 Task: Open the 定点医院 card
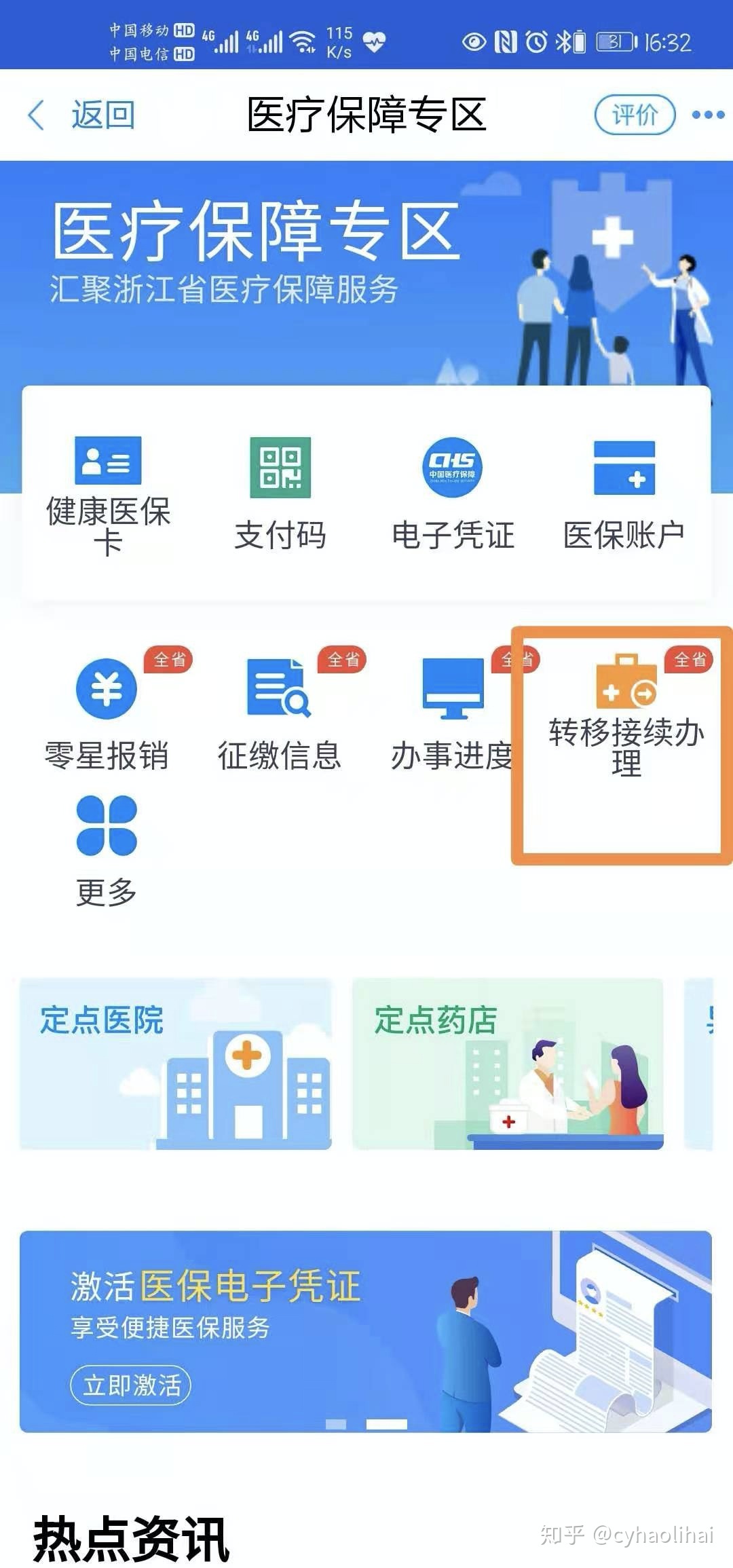176,1064
